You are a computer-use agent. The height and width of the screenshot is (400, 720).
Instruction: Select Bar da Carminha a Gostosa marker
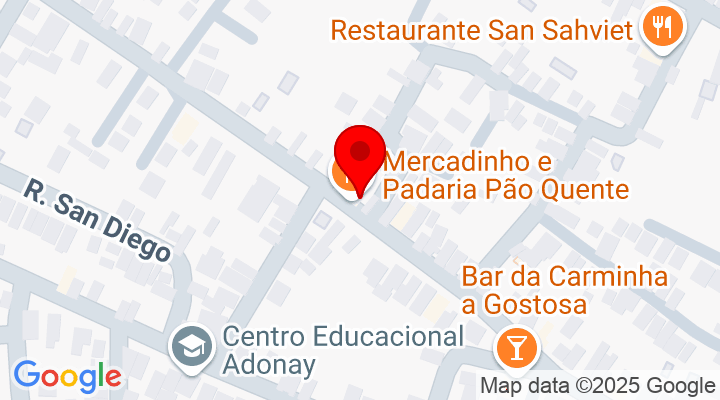click(x=517, y=348)
